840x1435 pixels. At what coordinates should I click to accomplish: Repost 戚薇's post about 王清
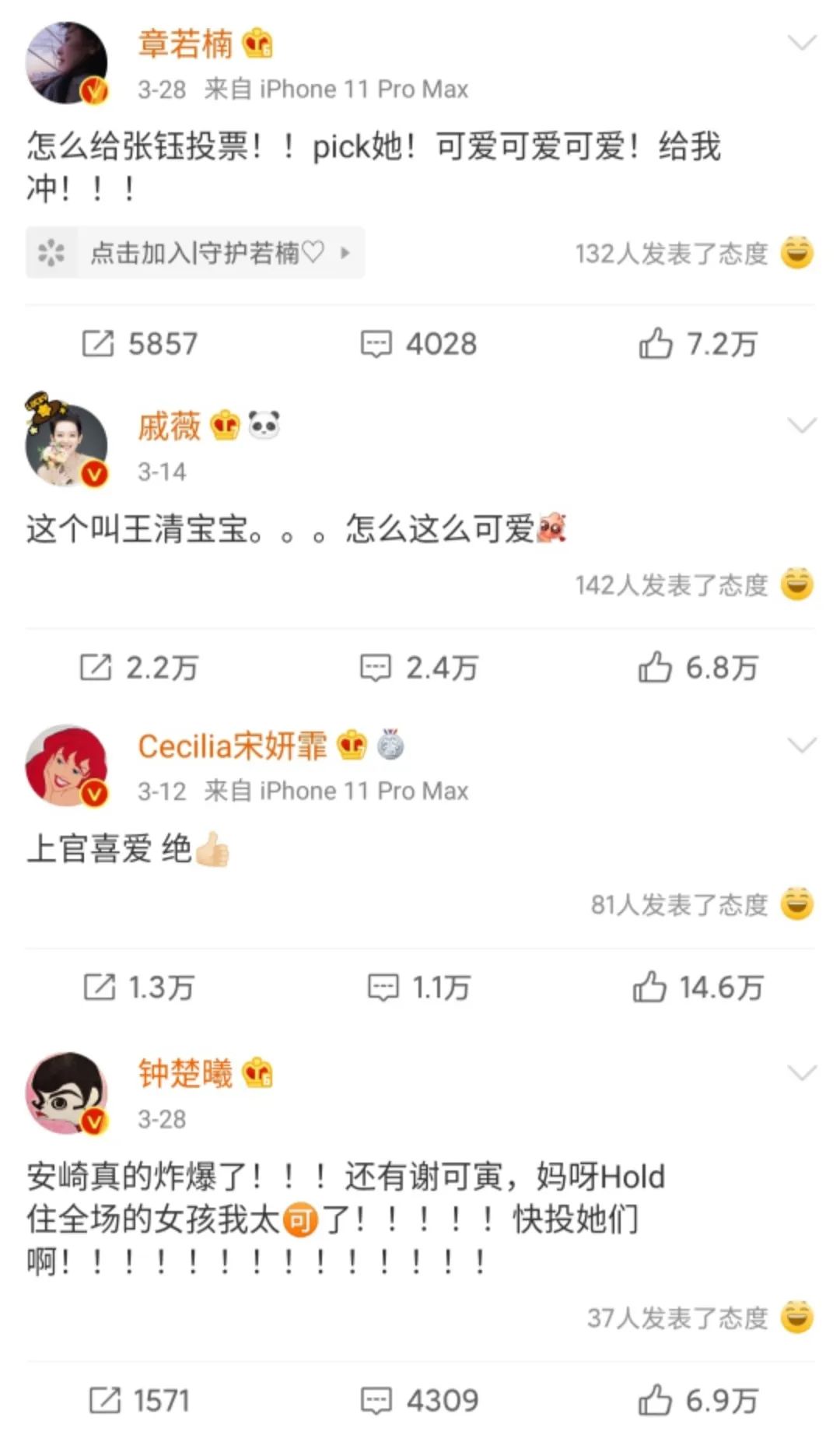click(140, 668)
